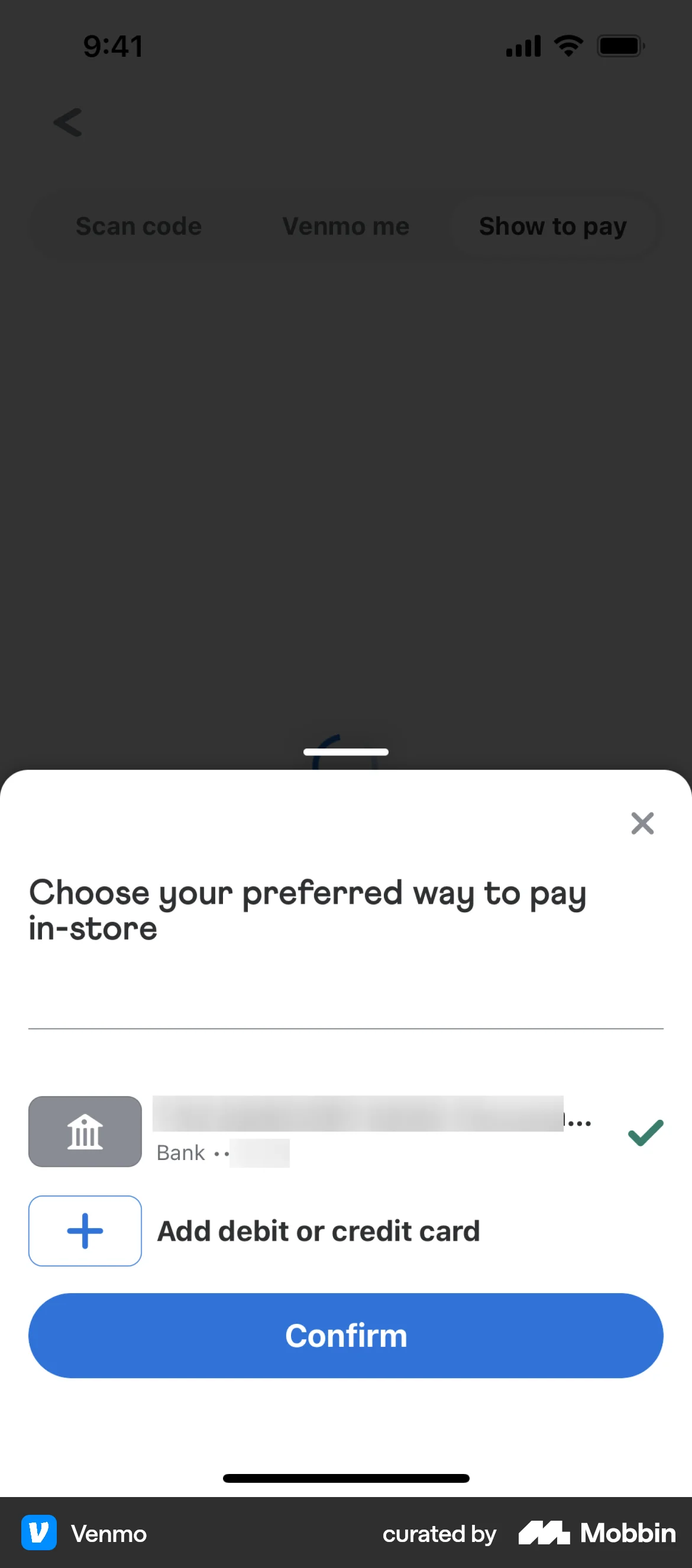Viewport: 692px width, 1568px height.
Task: Tap the battery indicator in the status bar
Action: point(620,45)
